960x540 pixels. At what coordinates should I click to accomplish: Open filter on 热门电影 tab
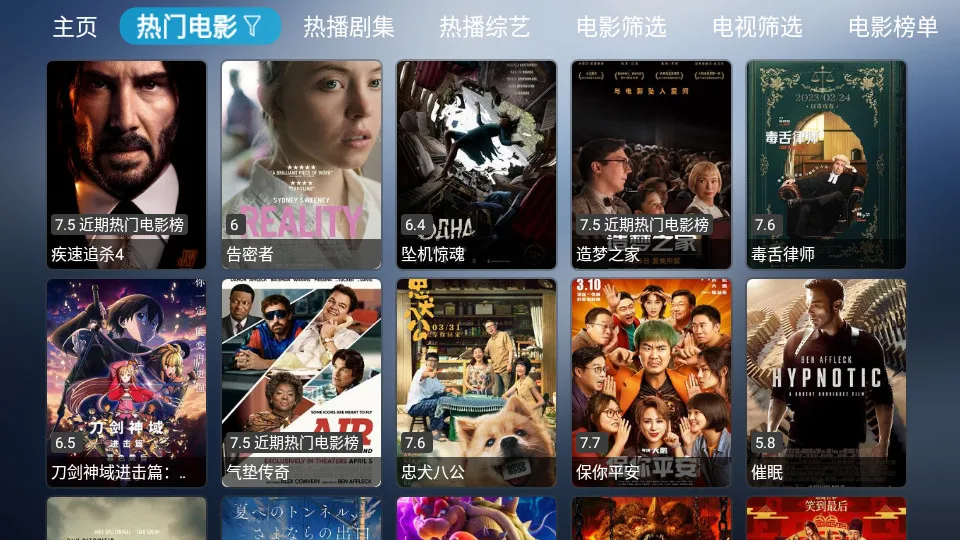252,27
